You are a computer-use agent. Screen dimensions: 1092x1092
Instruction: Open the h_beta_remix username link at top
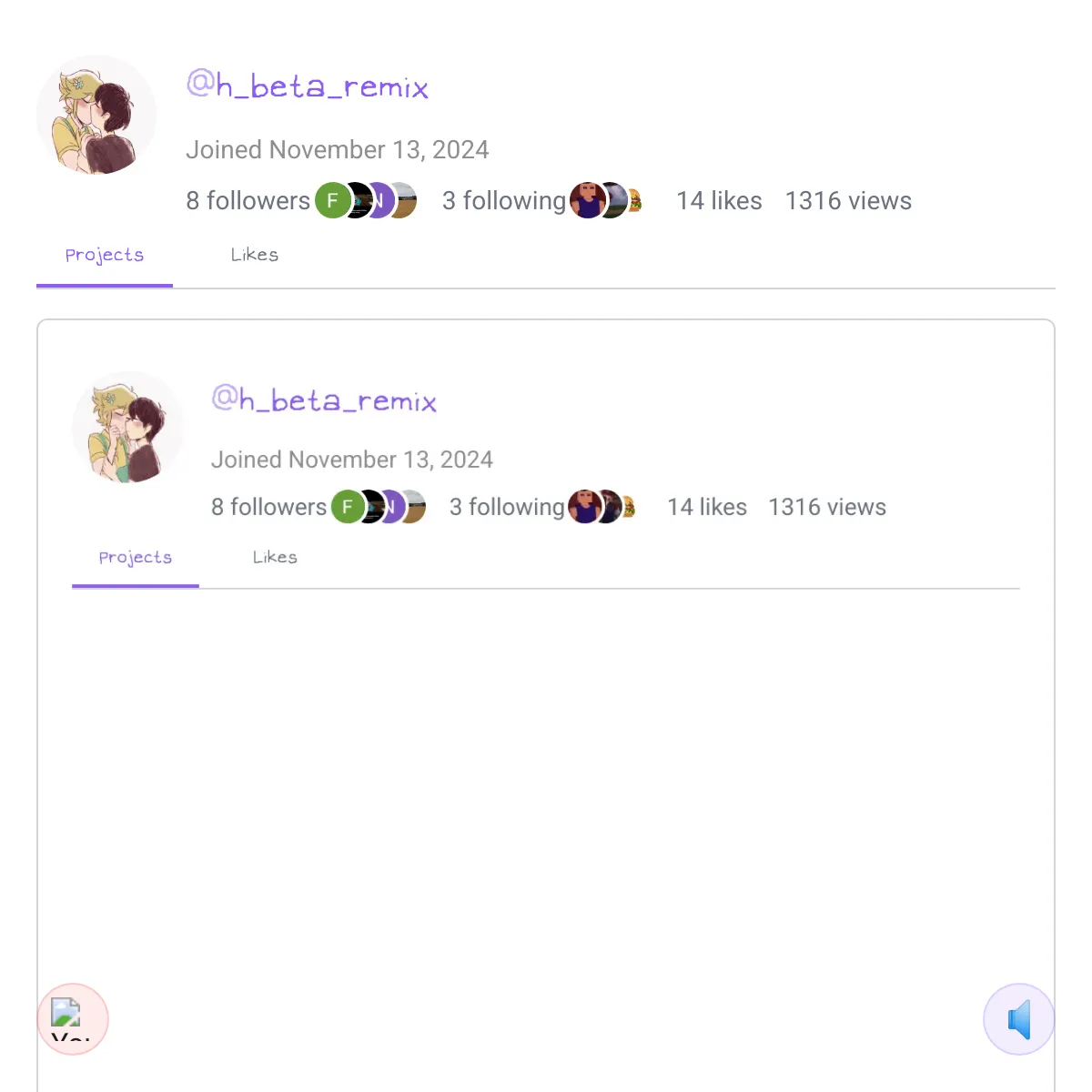pos(308,86)
